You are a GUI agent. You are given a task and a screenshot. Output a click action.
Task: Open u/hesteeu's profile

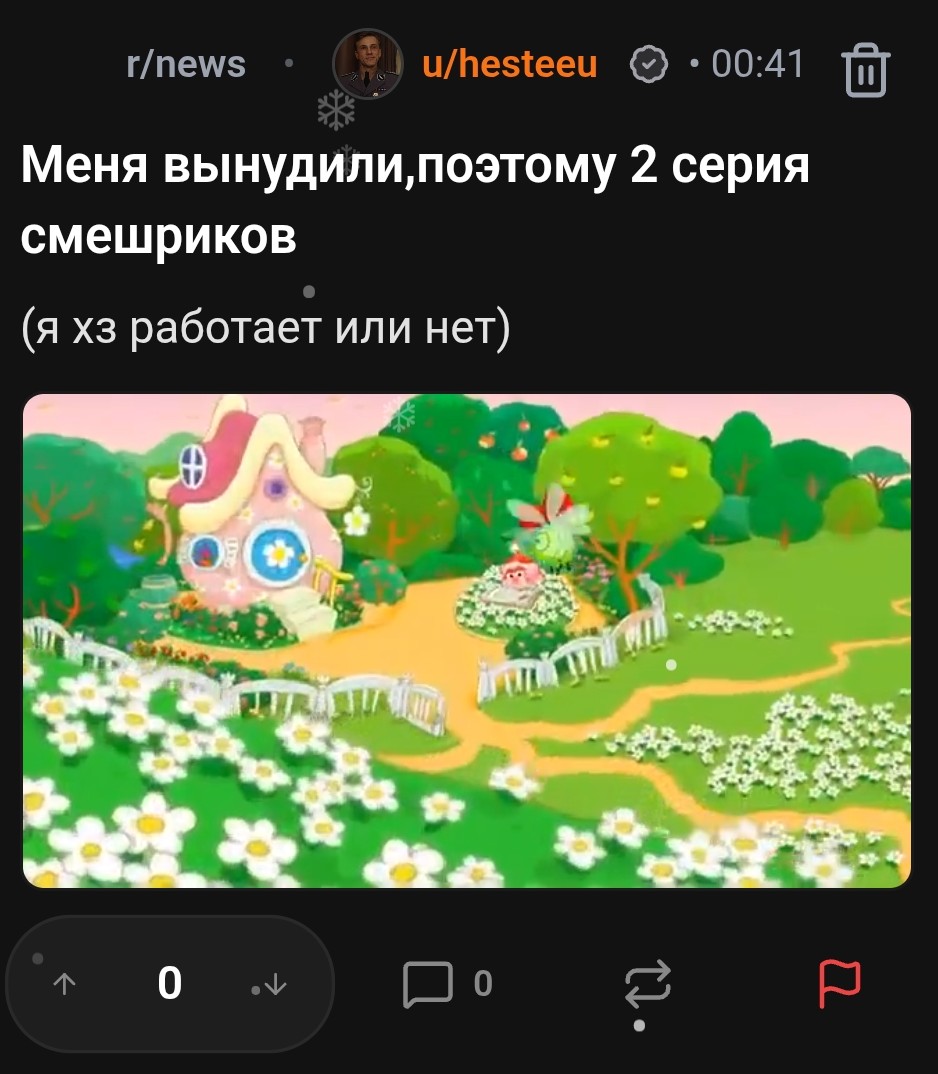(x=510, y=65)
